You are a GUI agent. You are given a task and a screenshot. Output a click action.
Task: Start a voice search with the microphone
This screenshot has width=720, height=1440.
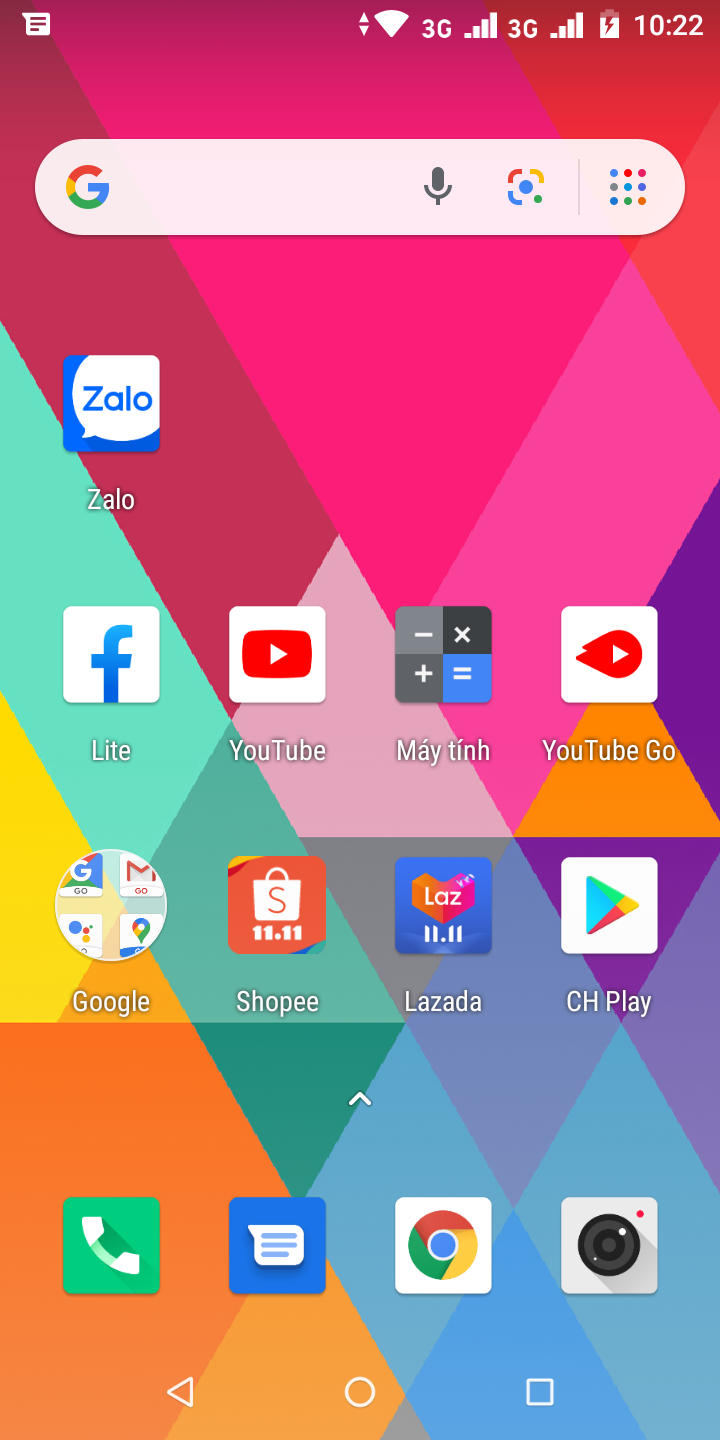coord(437,186)
